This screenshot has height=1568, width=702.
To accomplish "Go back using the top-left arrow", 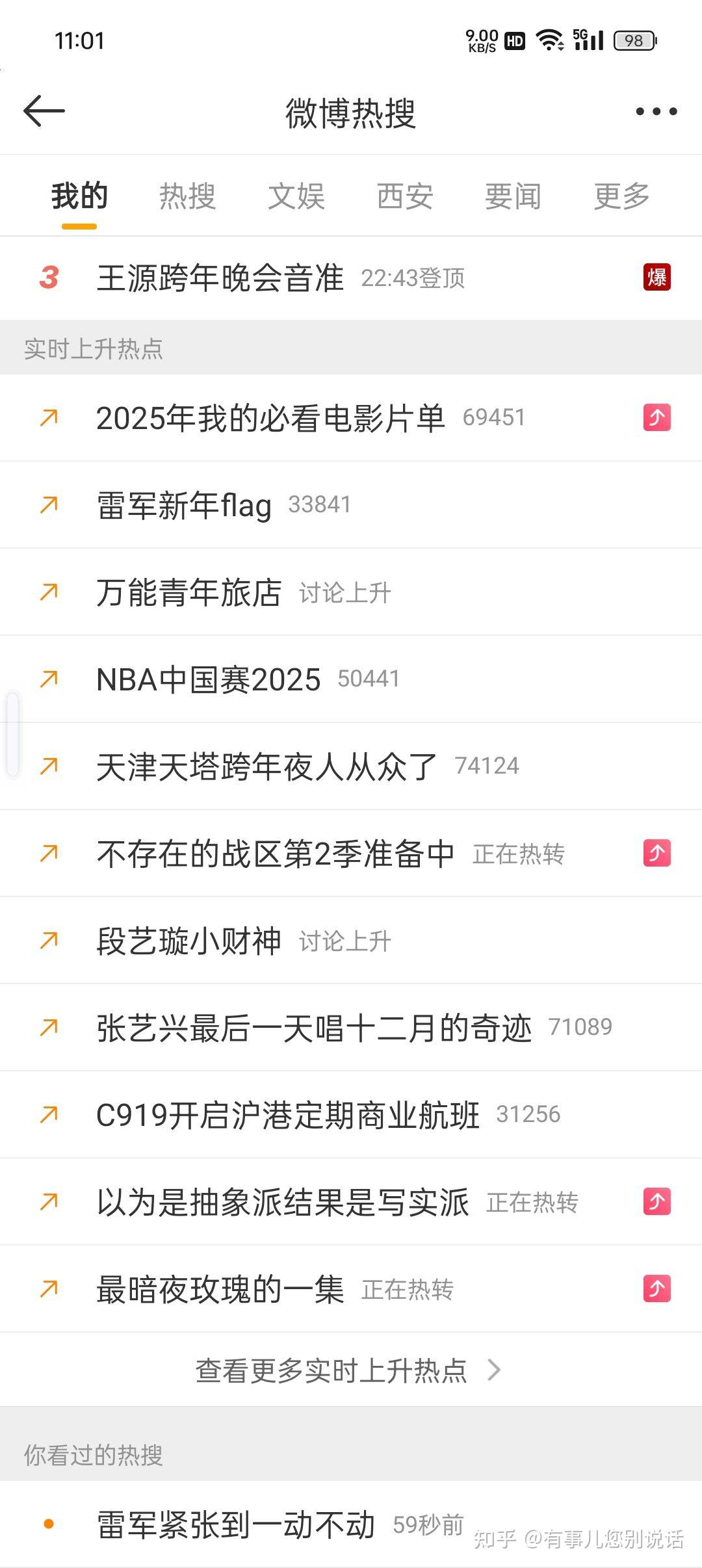I will [x=44, y=111].
